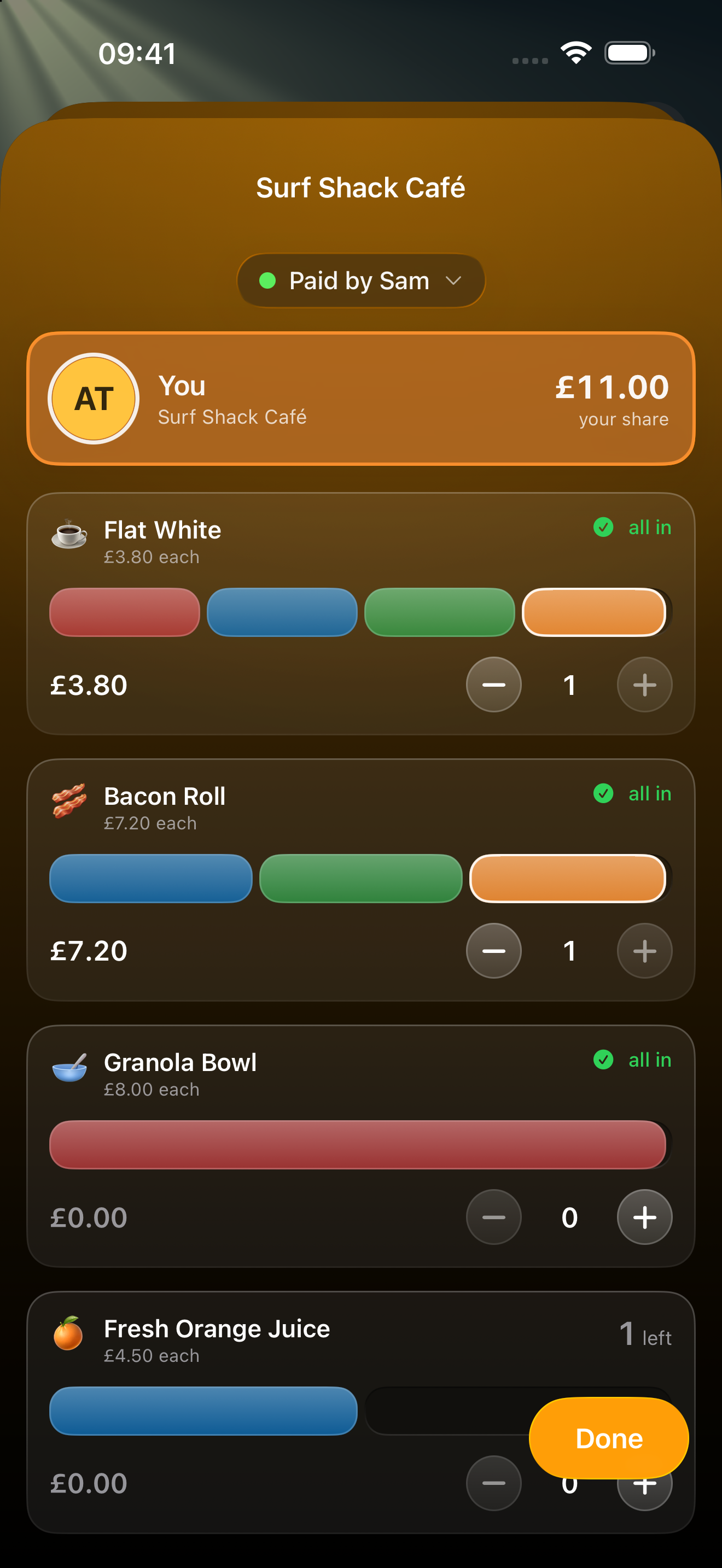This screenshot has width=722, height=1568.
Task: Open your share card showing £11.00
Action: tap(360, 399)
